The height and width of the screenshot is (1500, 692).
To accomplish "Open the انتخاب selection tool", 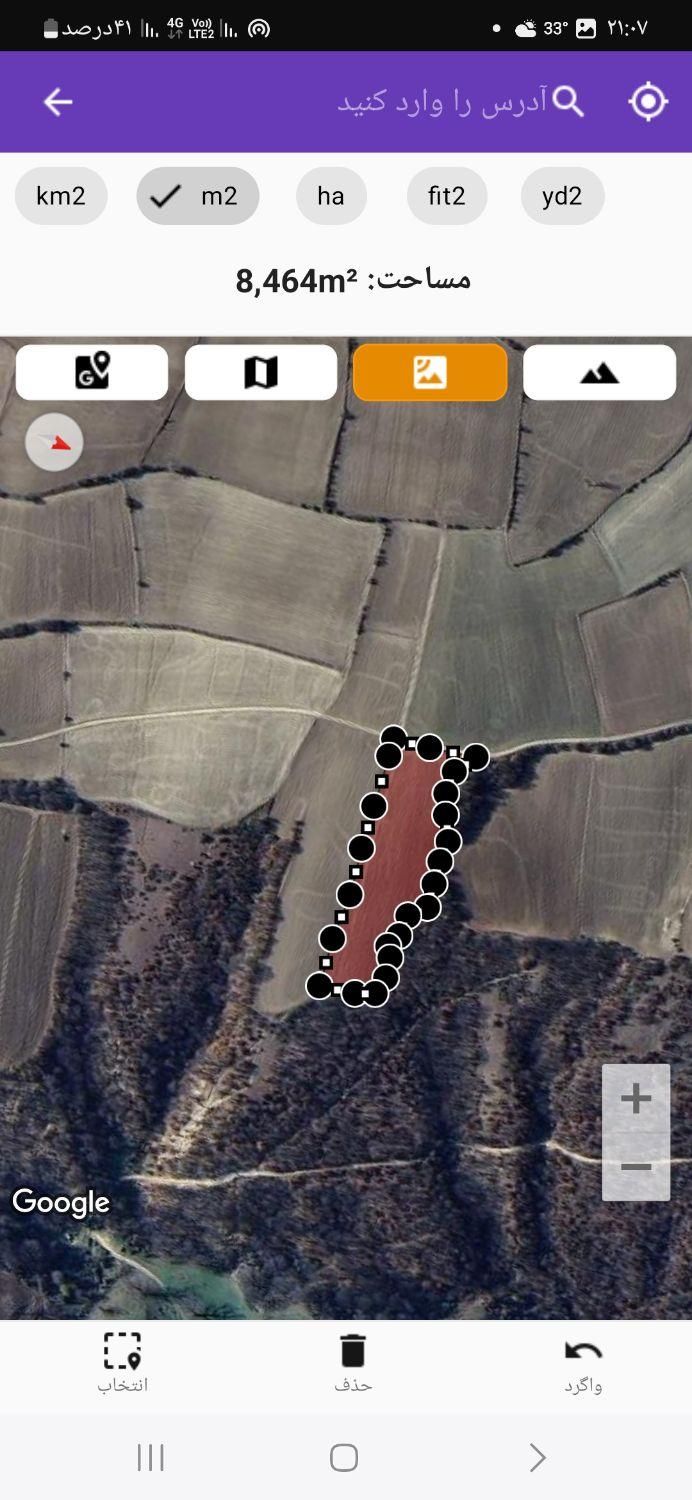I will click(122, 1362).
